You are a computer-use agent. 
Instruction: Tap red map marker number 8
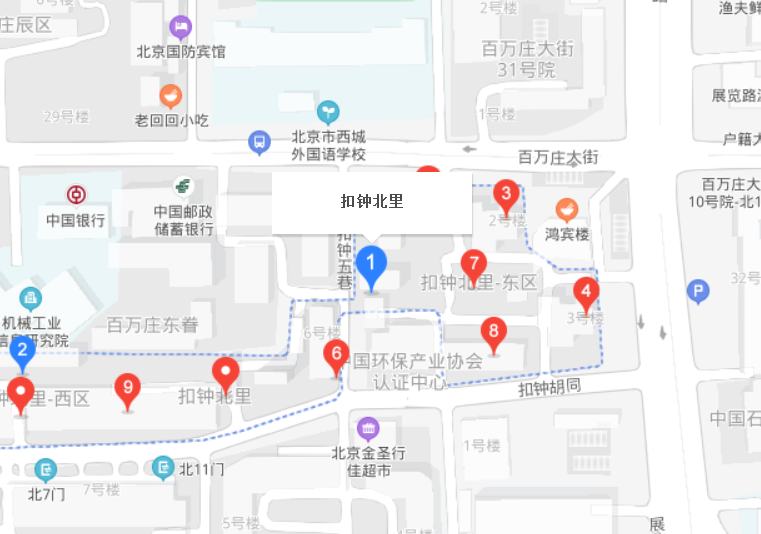[493, 332]
